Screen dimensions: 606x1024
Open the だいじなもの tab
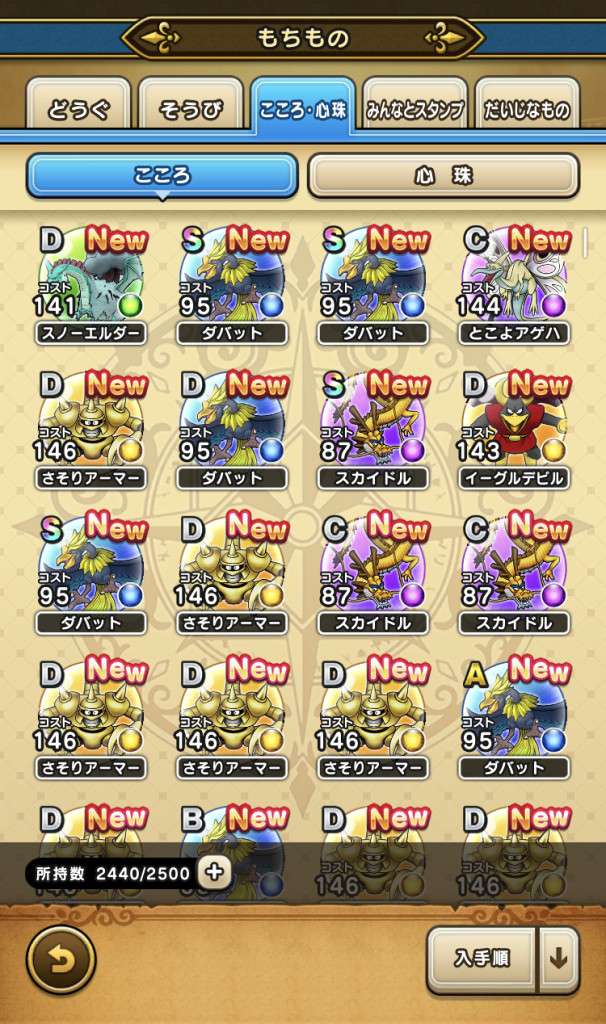[x=527, y=109]
